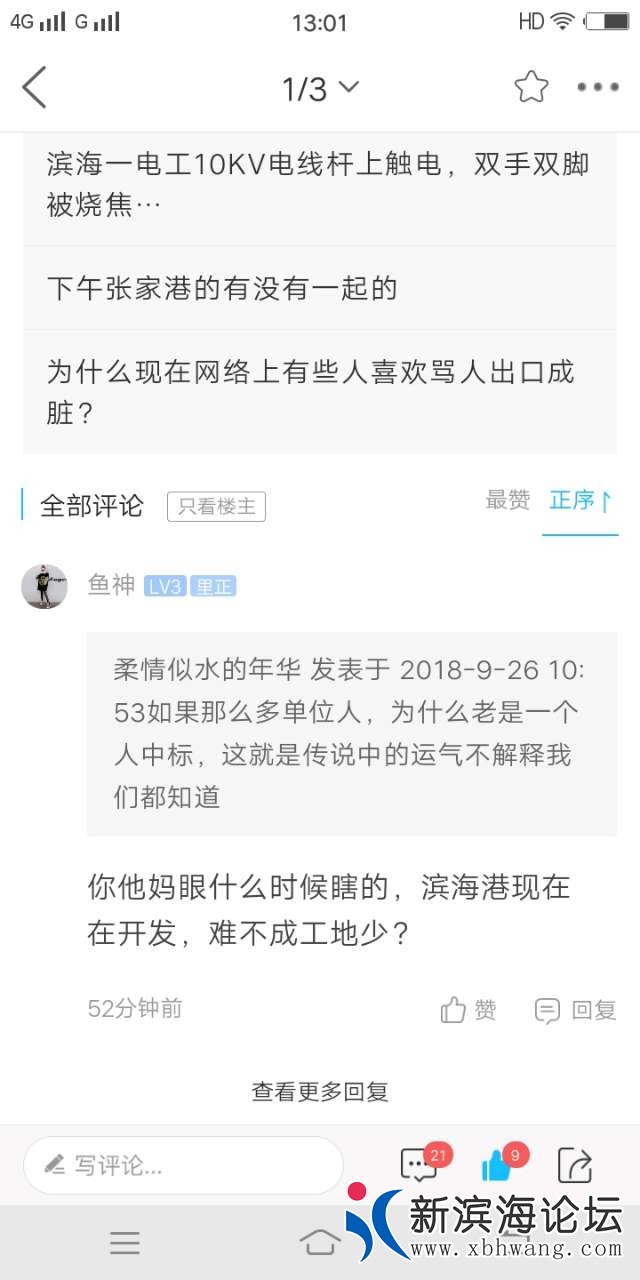The width and height of the screenshot is (640, 1280).
Task: Favorite this thread with the star icon
Action: point(531,88)
